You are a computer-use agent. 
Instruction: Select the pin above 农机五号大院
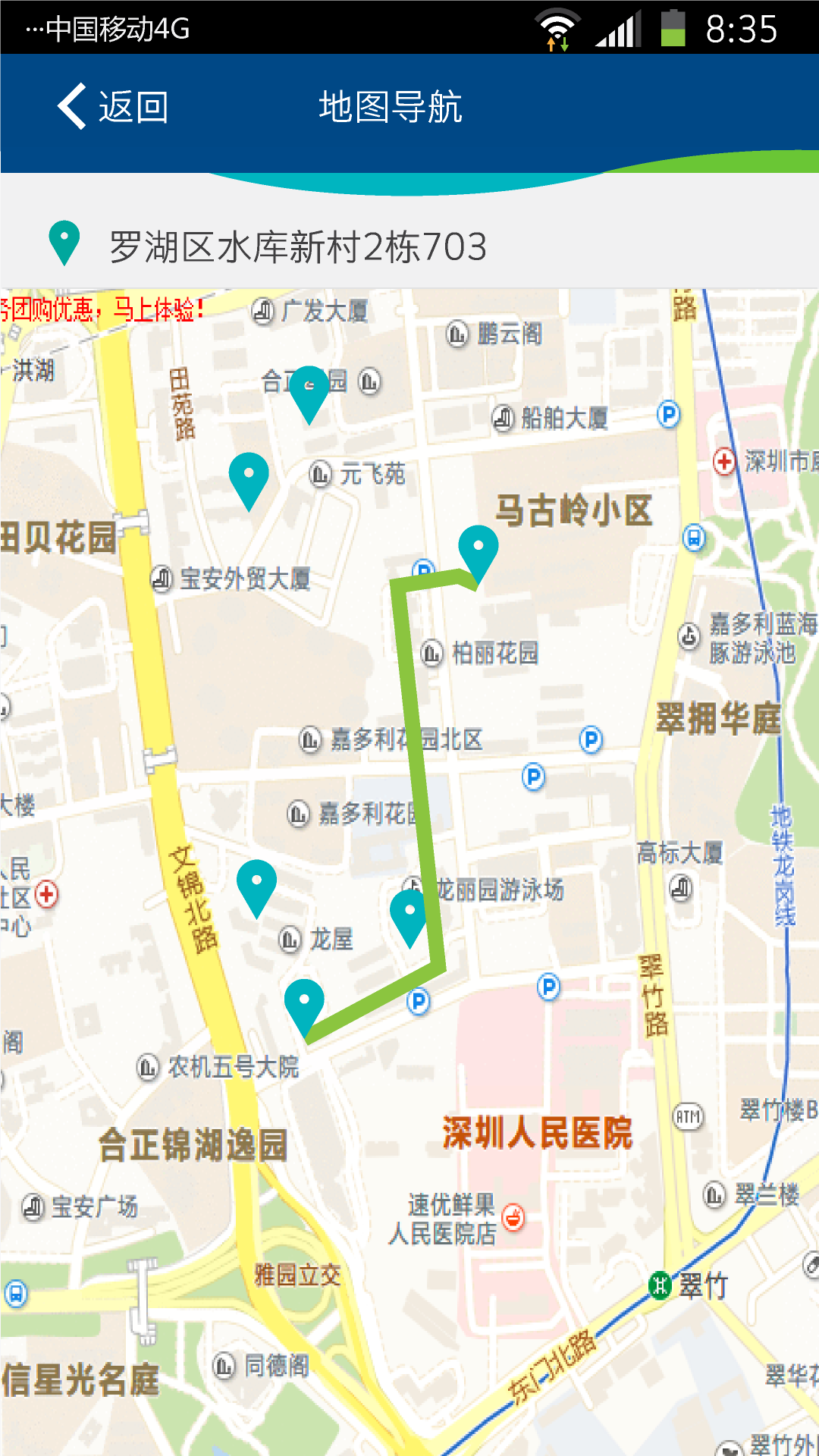pyautogui.click(x=304, y=1004)
